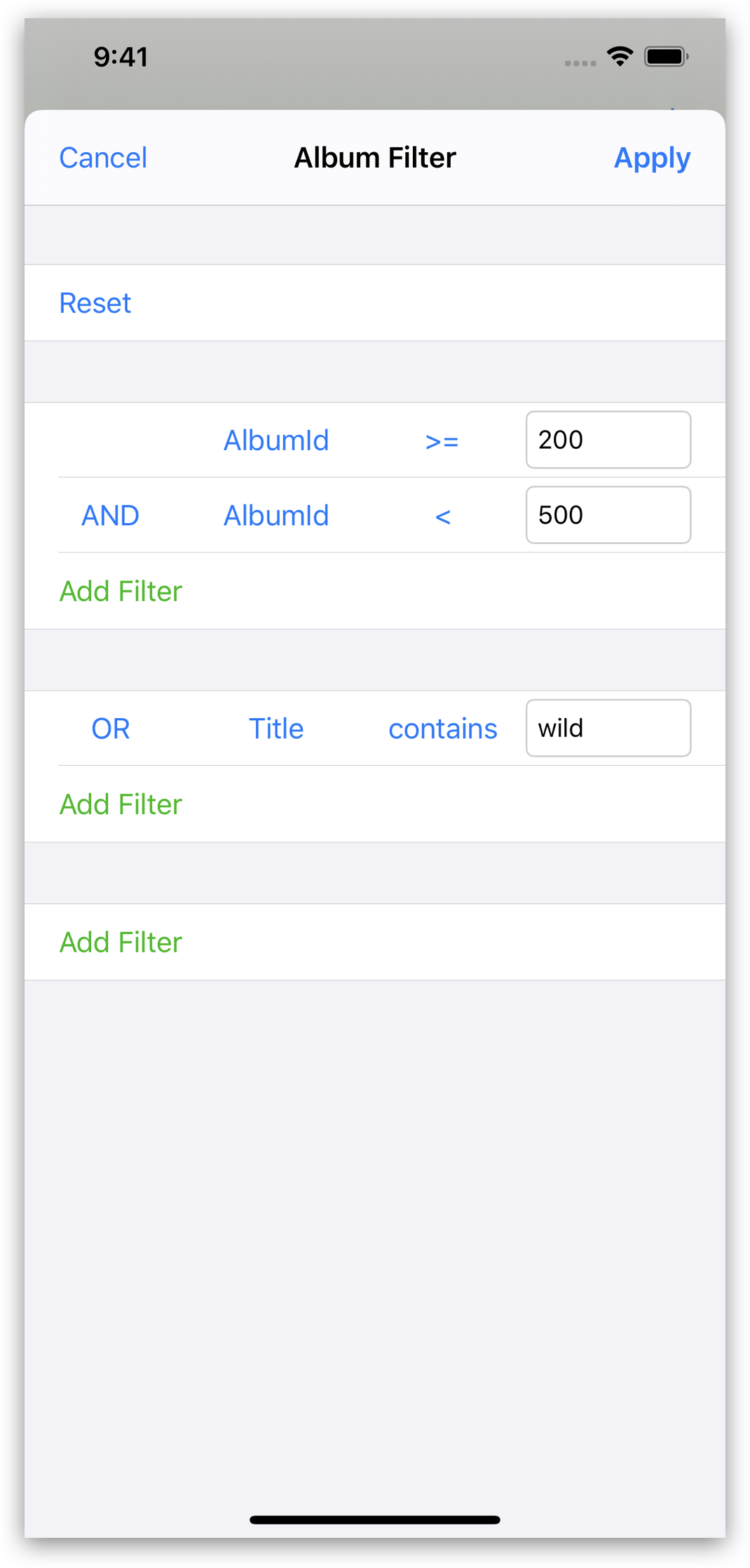Change the Title field selector
This screenshot has height=1568, width=750.
coord(276,729)
